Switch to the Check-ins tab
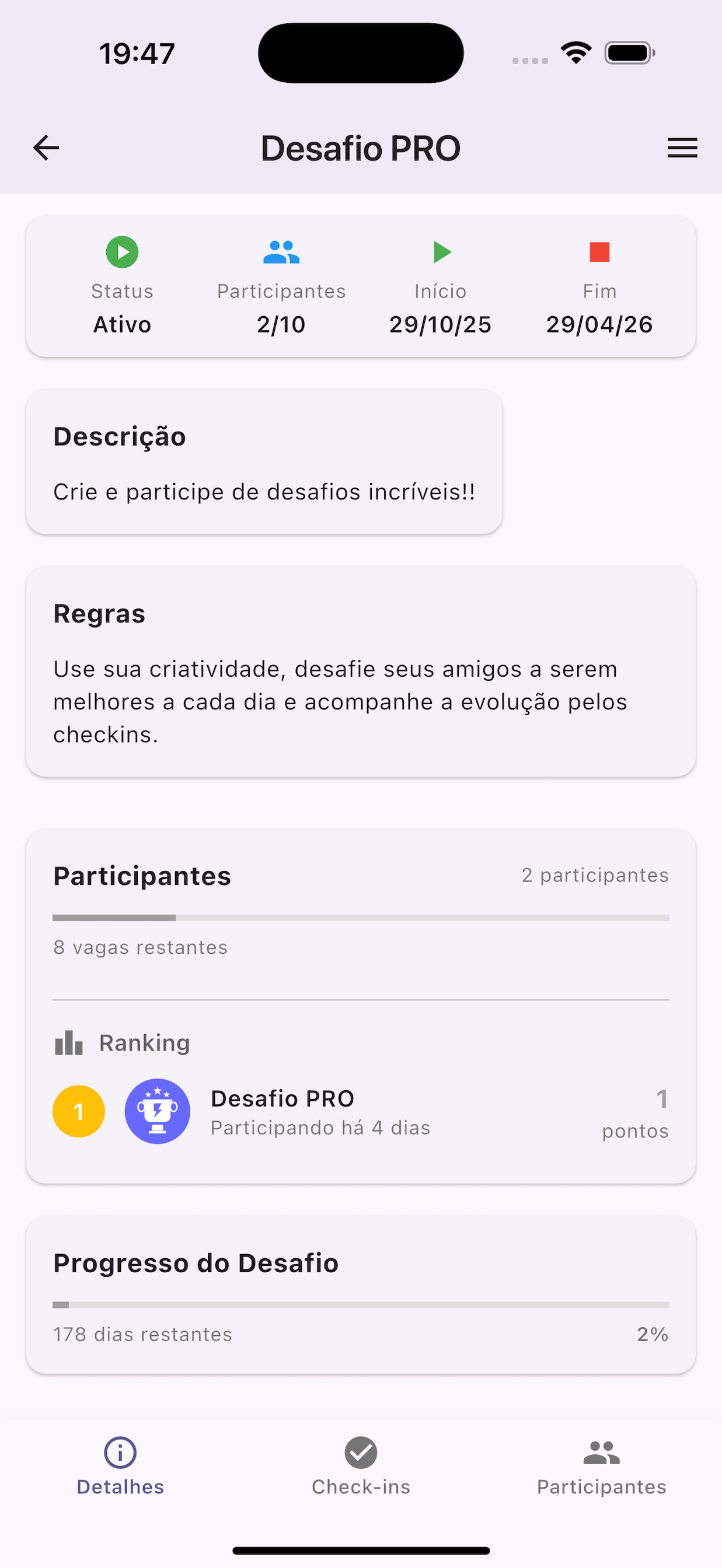This screenshot has width=722, height=1568. (361, 1467)
